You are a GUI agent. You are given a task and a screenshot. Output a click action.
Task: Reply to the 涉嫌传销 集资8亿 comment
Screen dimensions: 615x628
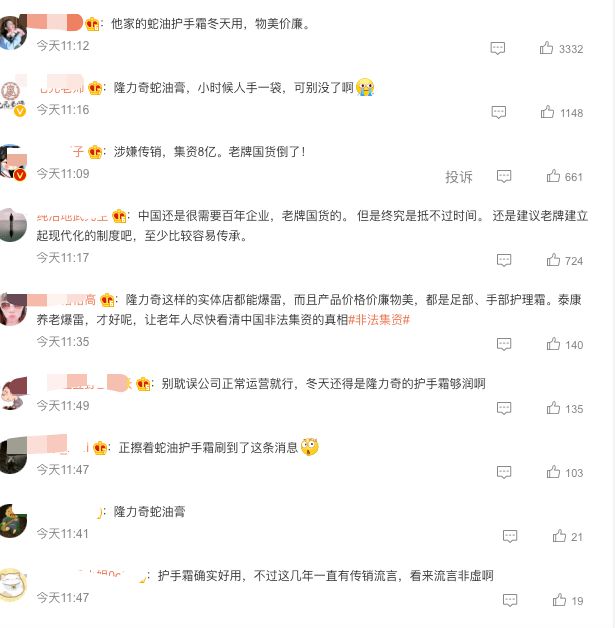504,176
